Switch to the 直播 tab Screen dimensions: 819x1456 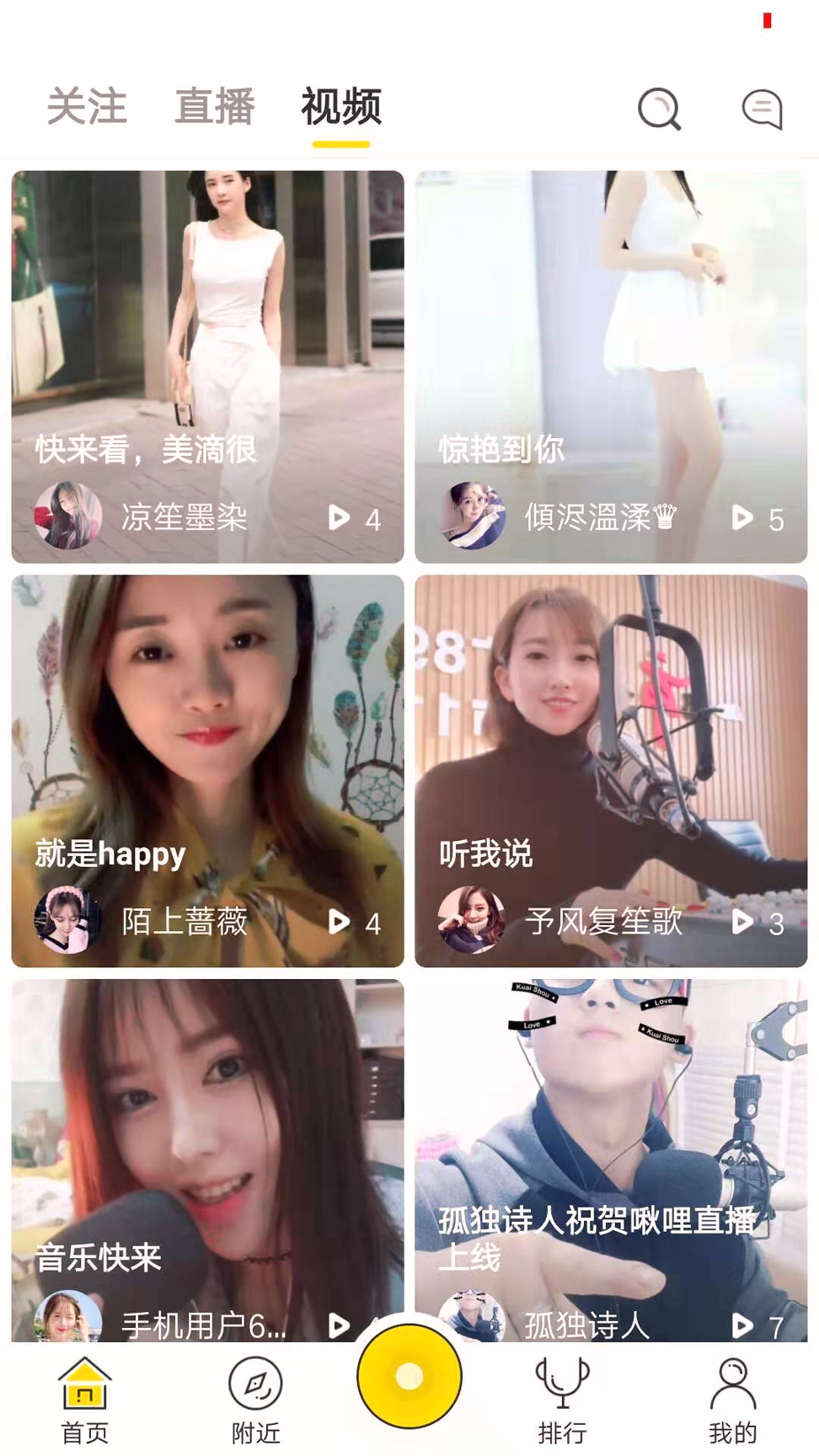[x=215, y=107]
